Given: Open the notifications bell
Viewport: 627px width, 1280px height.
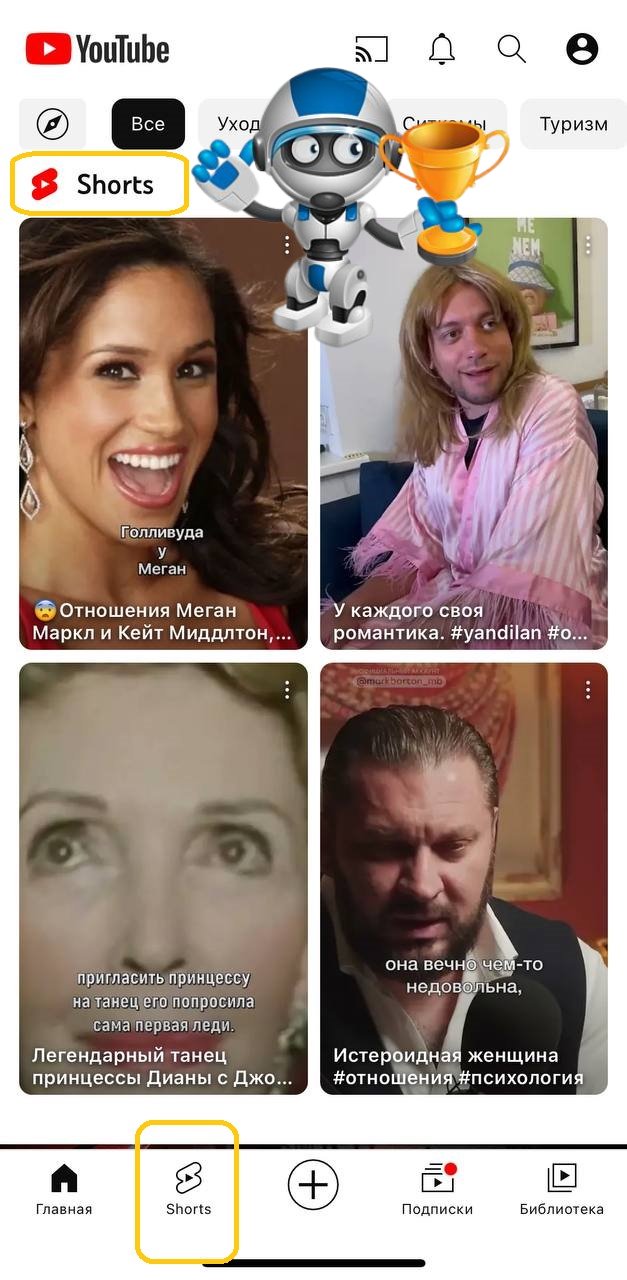Looking at the screenshot, I should click(x=441, y=48).
